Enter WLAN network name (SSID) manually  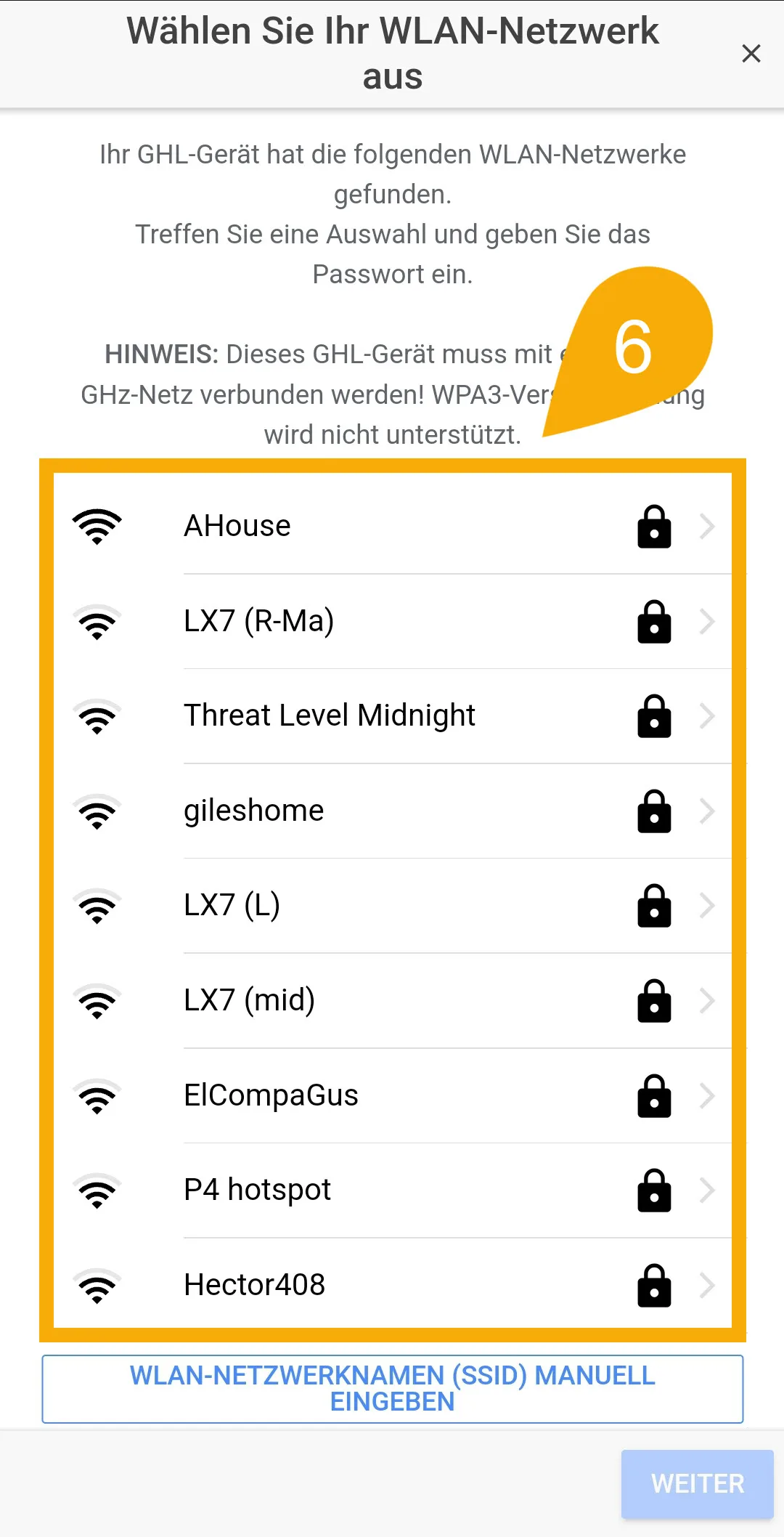393,1389
